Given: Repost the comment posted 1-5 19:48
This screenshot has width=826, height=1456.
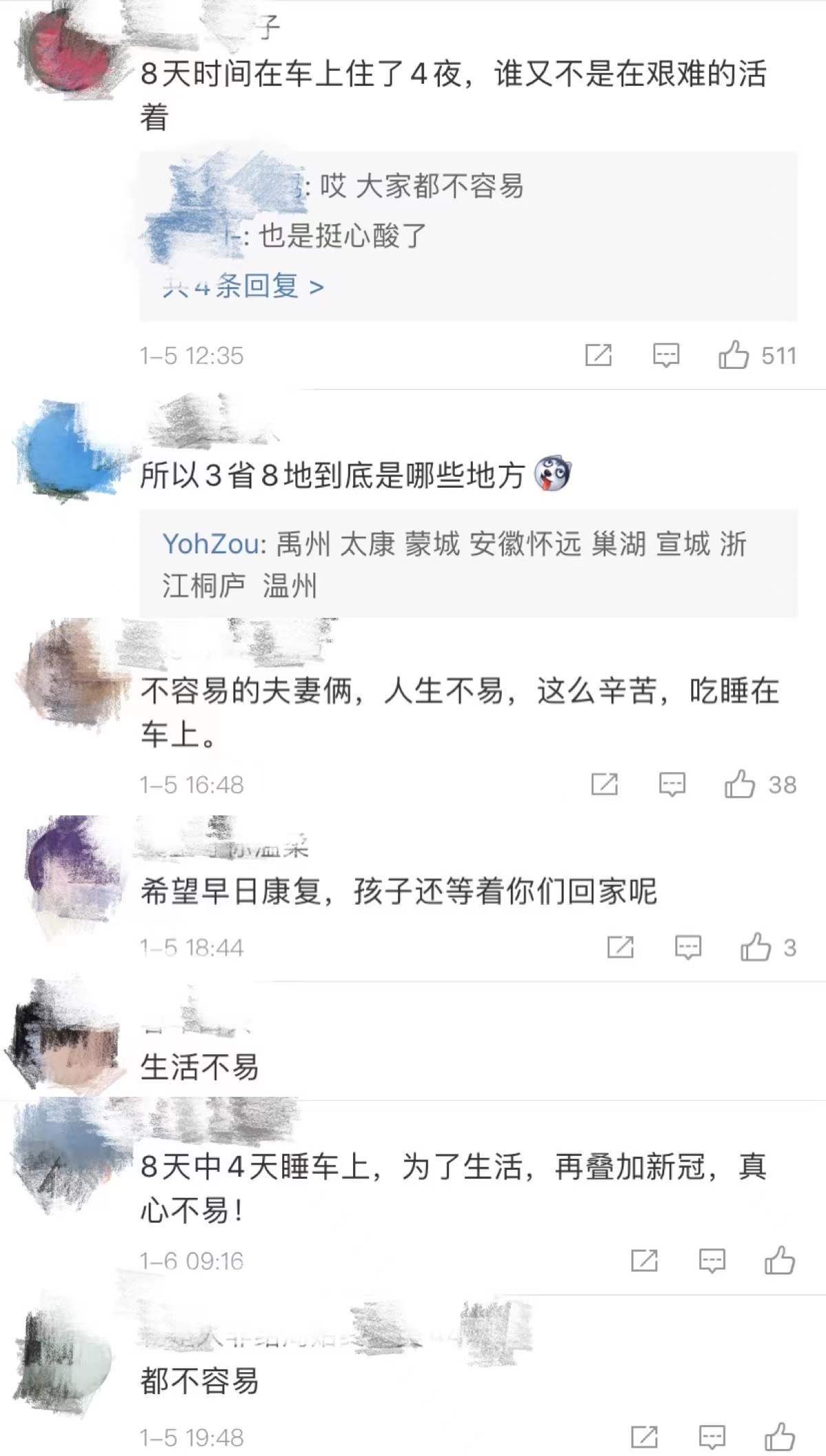Looking at the screenshot, I should pos(644,1437).
